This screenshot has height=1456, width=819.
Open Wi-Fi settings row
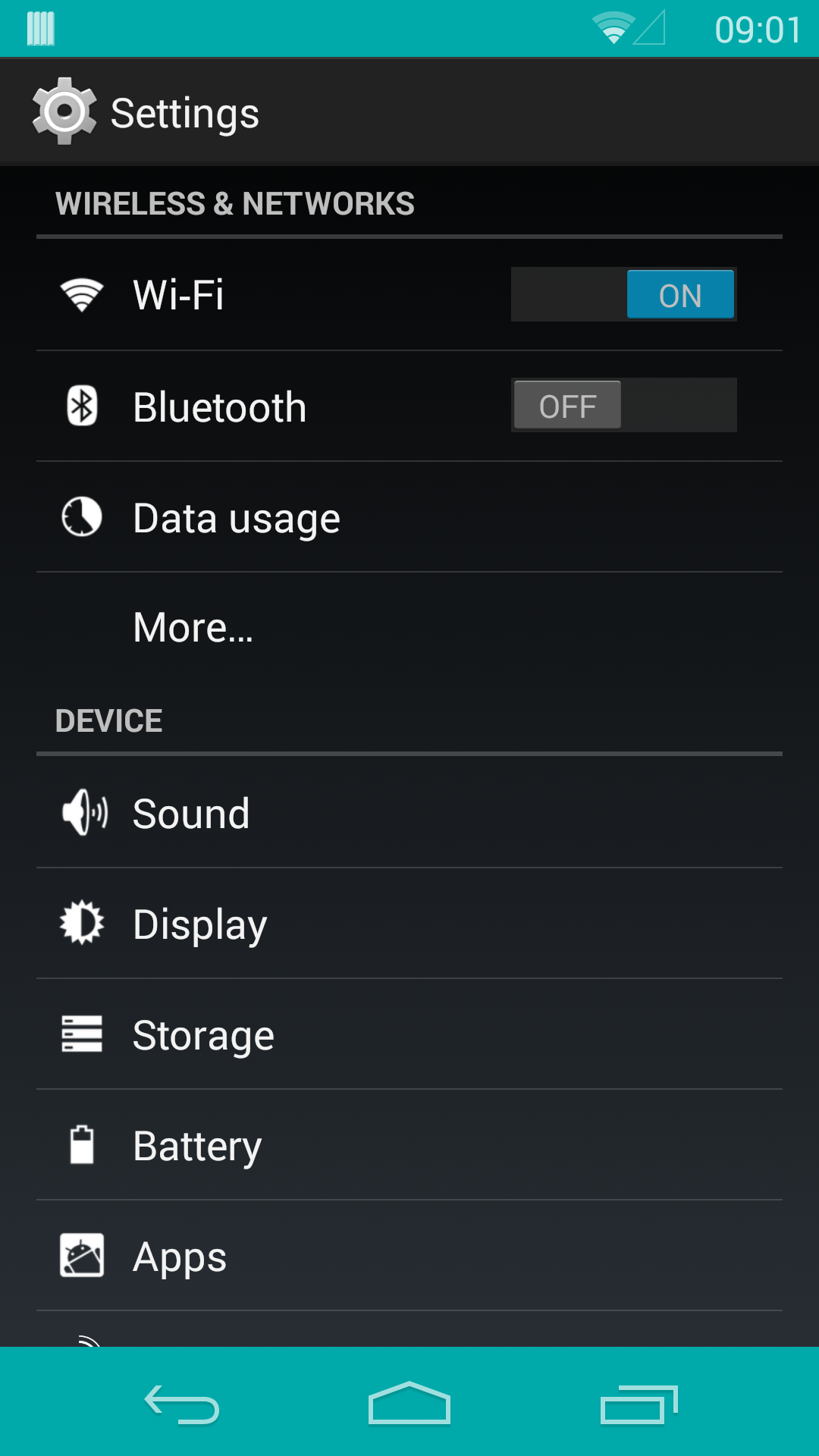409,295
